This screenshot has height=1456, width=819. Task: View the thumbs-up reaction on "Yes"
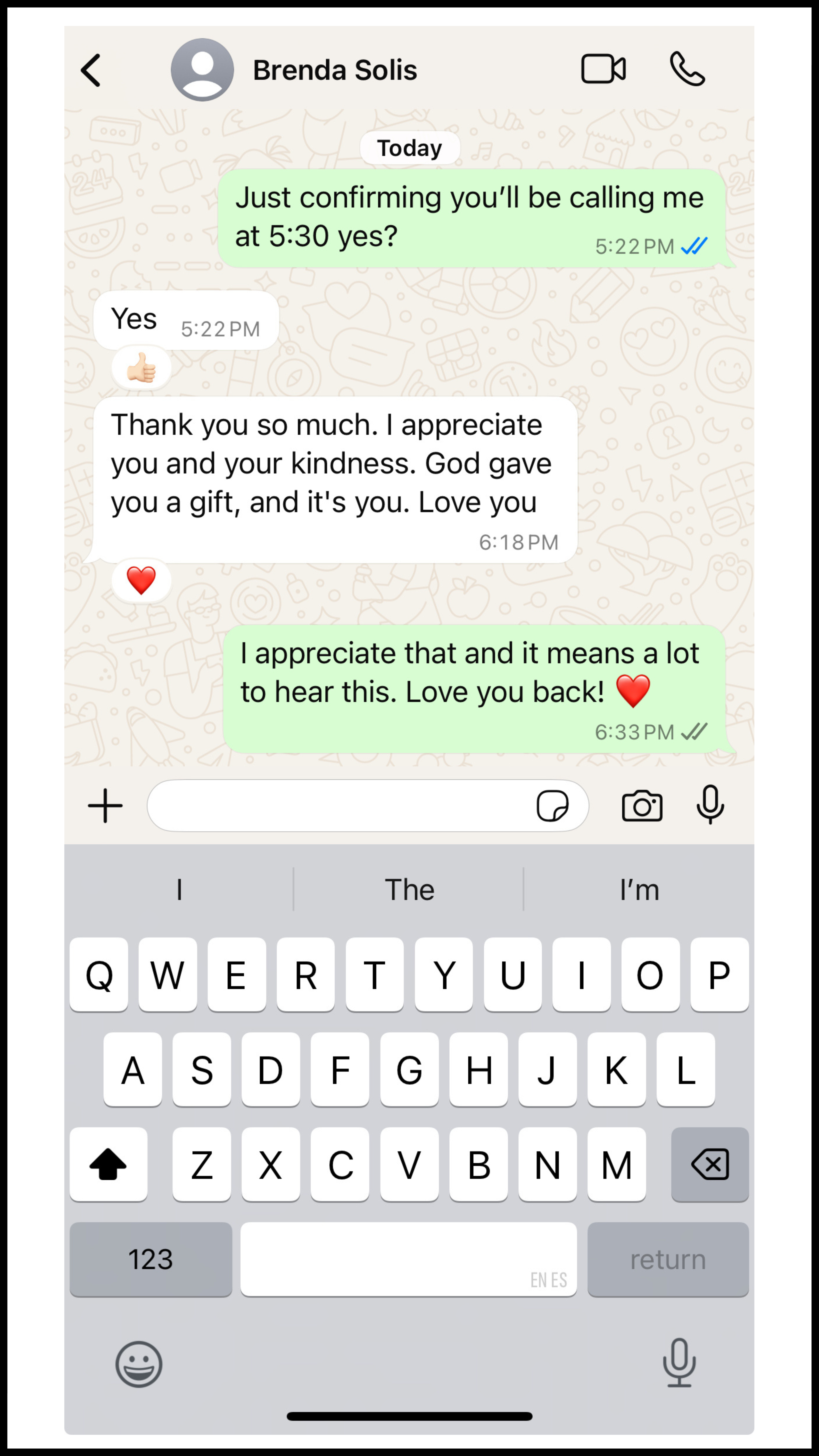click(x=141, y=368)
